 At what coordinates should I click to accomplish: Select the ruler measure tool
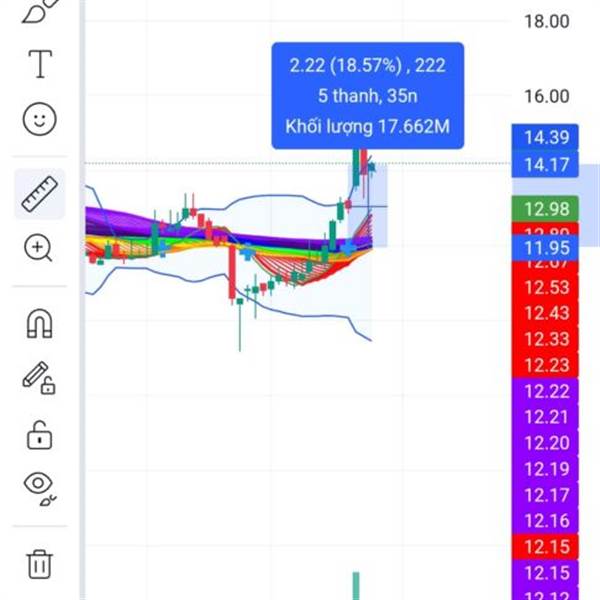coord(39,195)
